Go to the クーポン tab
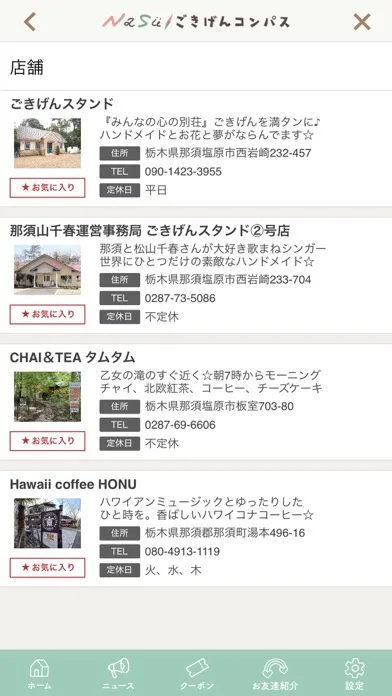This screenshot has height=696, width=392. click(x=197, y=673)
